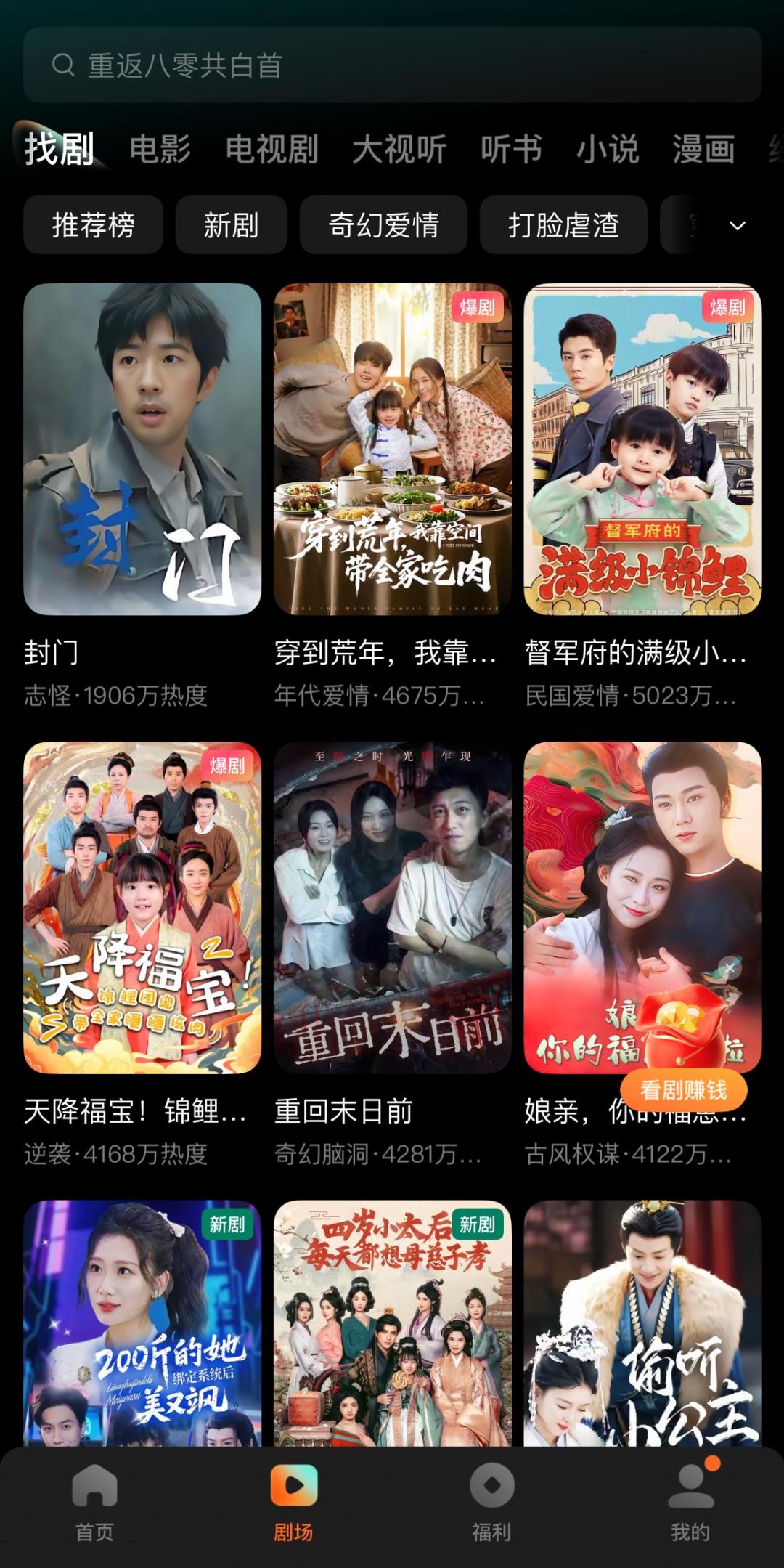Dismiss the floating red envelope widget
Image resolution: width=784 pixels, height=1568 pixels.
tap(730, 967)
